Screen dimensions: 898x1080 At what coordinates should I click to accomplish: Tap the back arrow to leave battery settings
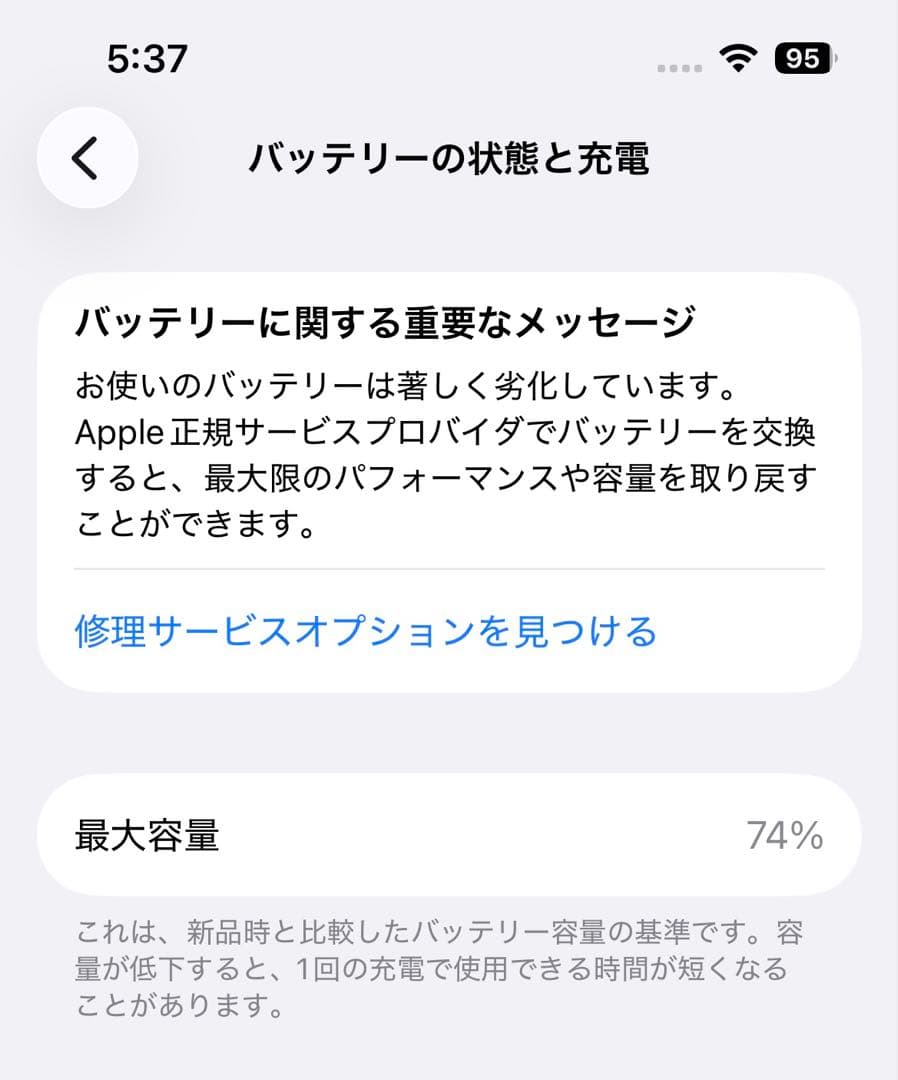[85, 155]
